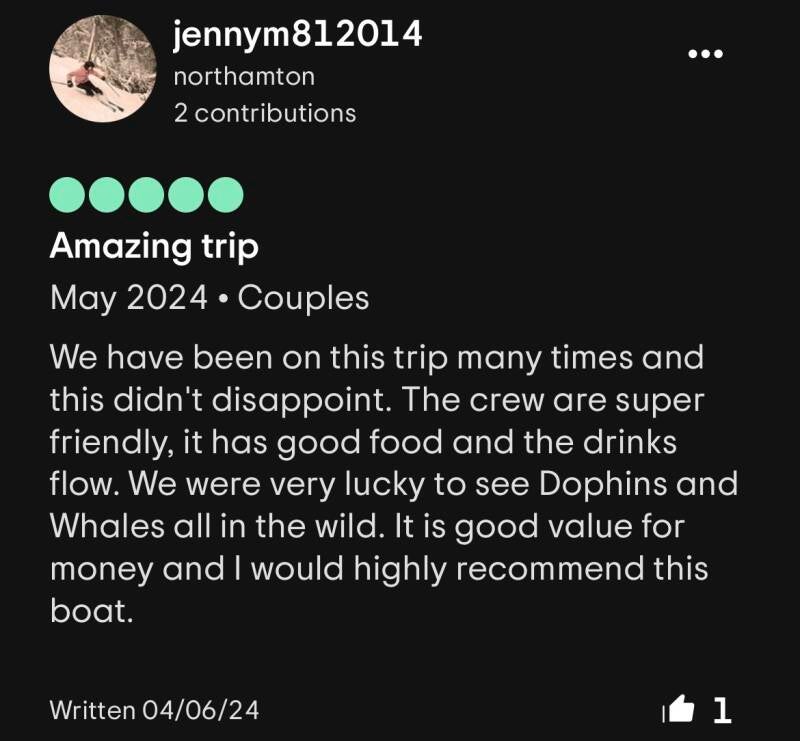800x741 pixels.
Task: Open the review's three-dot overflow menu
Action: (x=705, y=54)
